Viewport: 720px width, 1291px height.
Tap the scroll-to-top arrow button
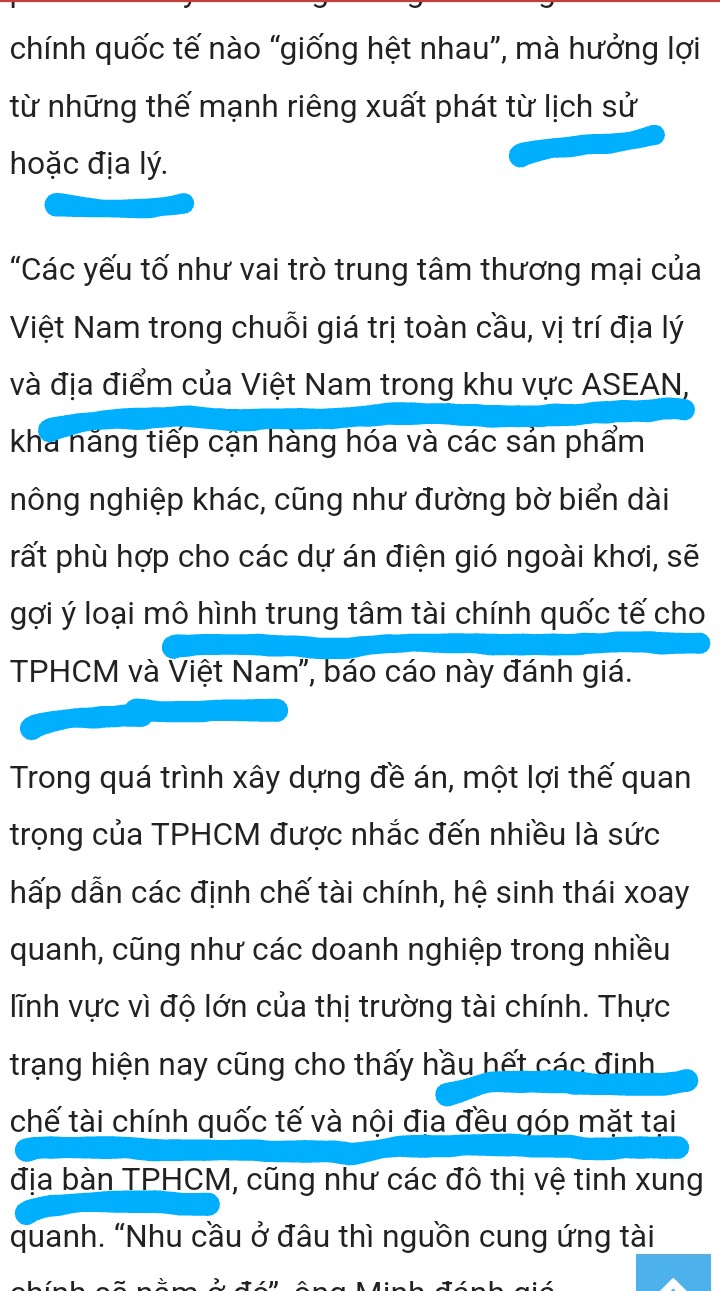tap(673, 1274)
